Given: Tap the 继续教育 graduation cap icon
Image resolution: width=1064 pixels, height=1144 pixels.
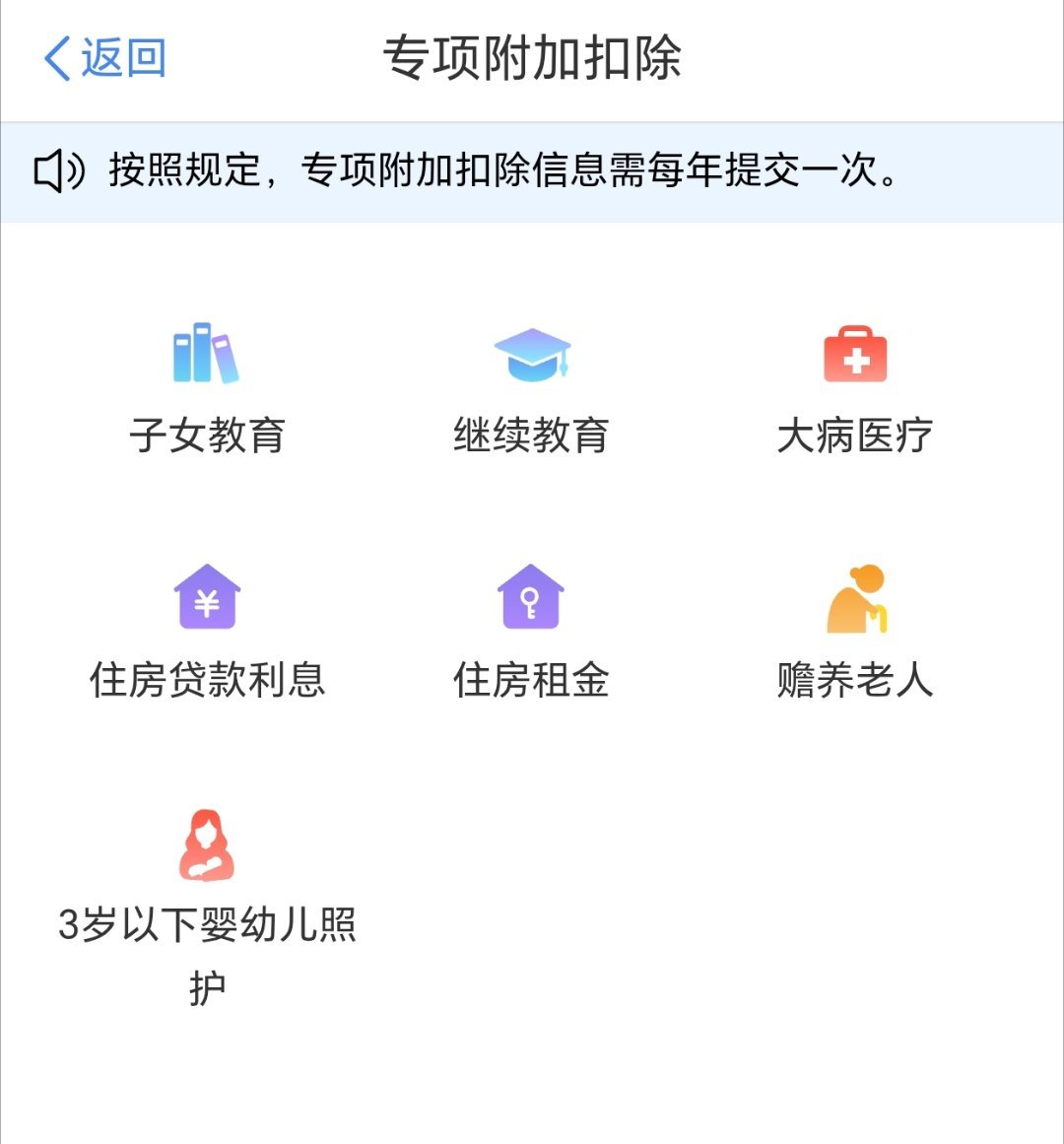Looking at the screenshot, I should pyautogui.click(x=532, y=355).
